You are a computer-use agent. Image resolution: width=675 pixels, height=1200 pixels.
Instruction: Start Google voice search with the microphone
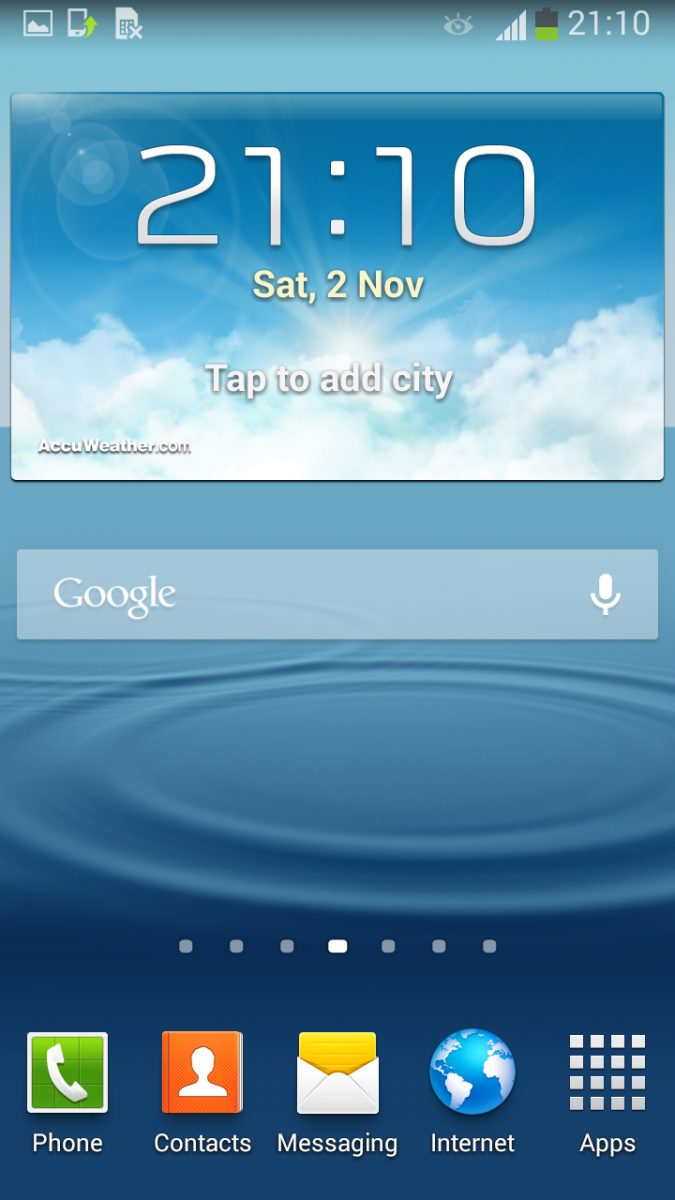605,594
